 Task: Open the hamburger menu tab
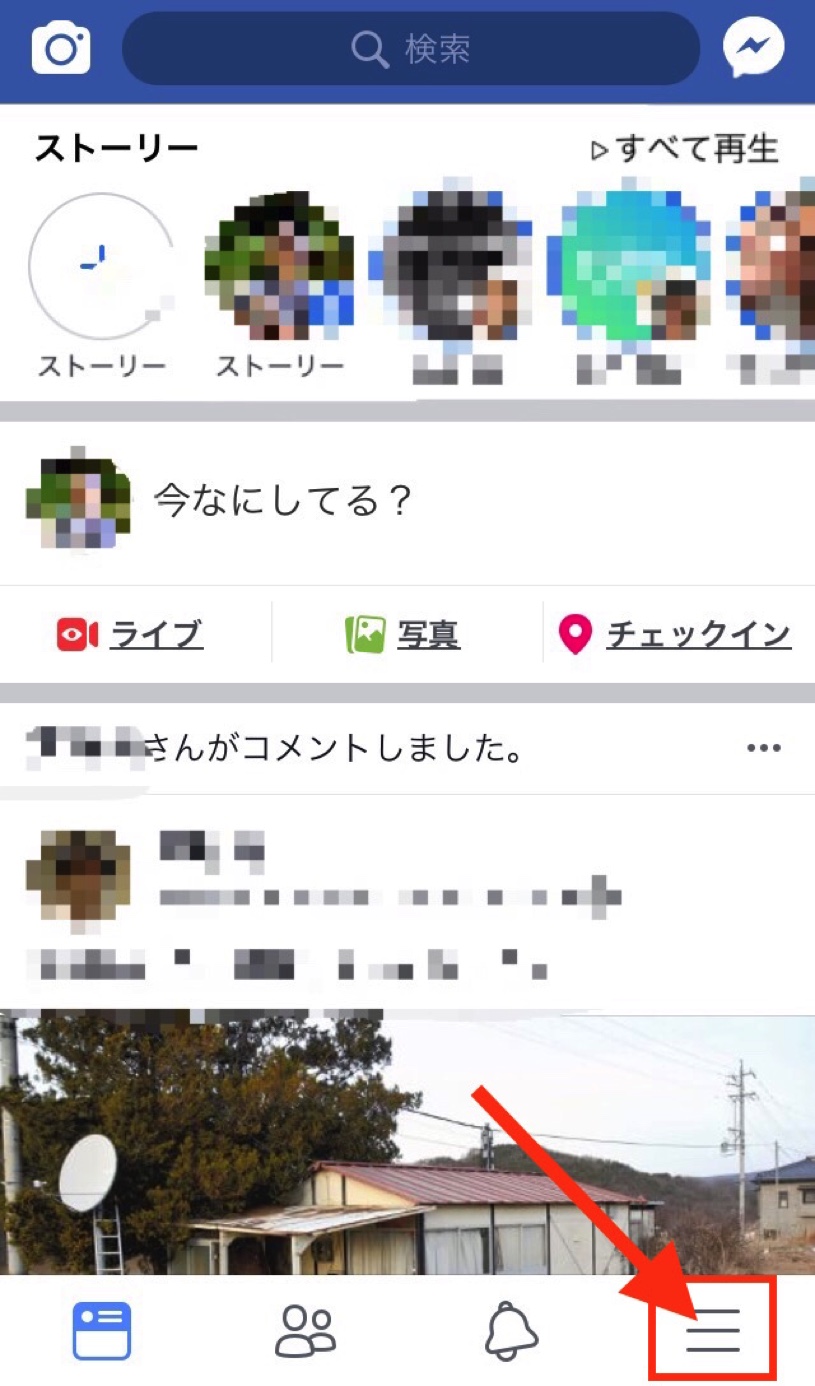pyautogui.click(x=713, y=1330)
